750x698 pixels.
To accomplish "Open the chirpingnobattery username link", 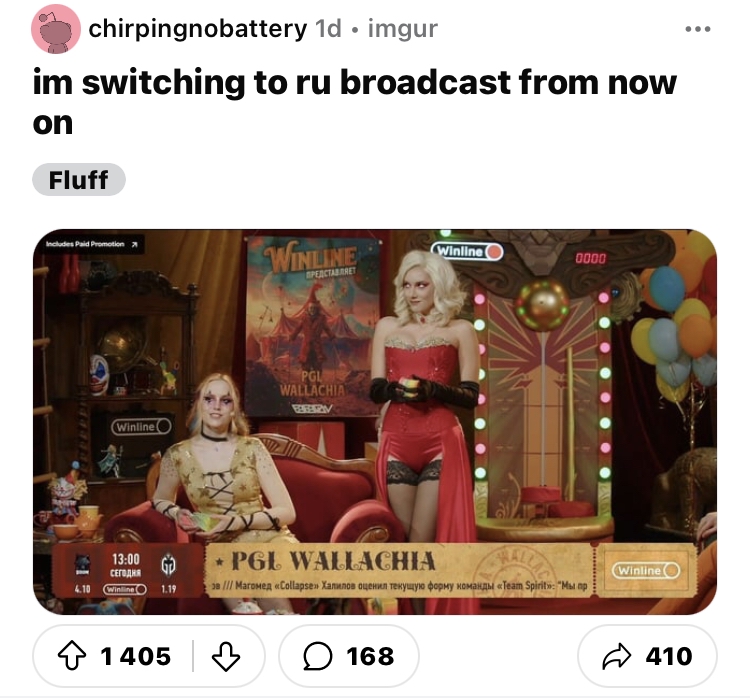I will (x=197, y=29).
